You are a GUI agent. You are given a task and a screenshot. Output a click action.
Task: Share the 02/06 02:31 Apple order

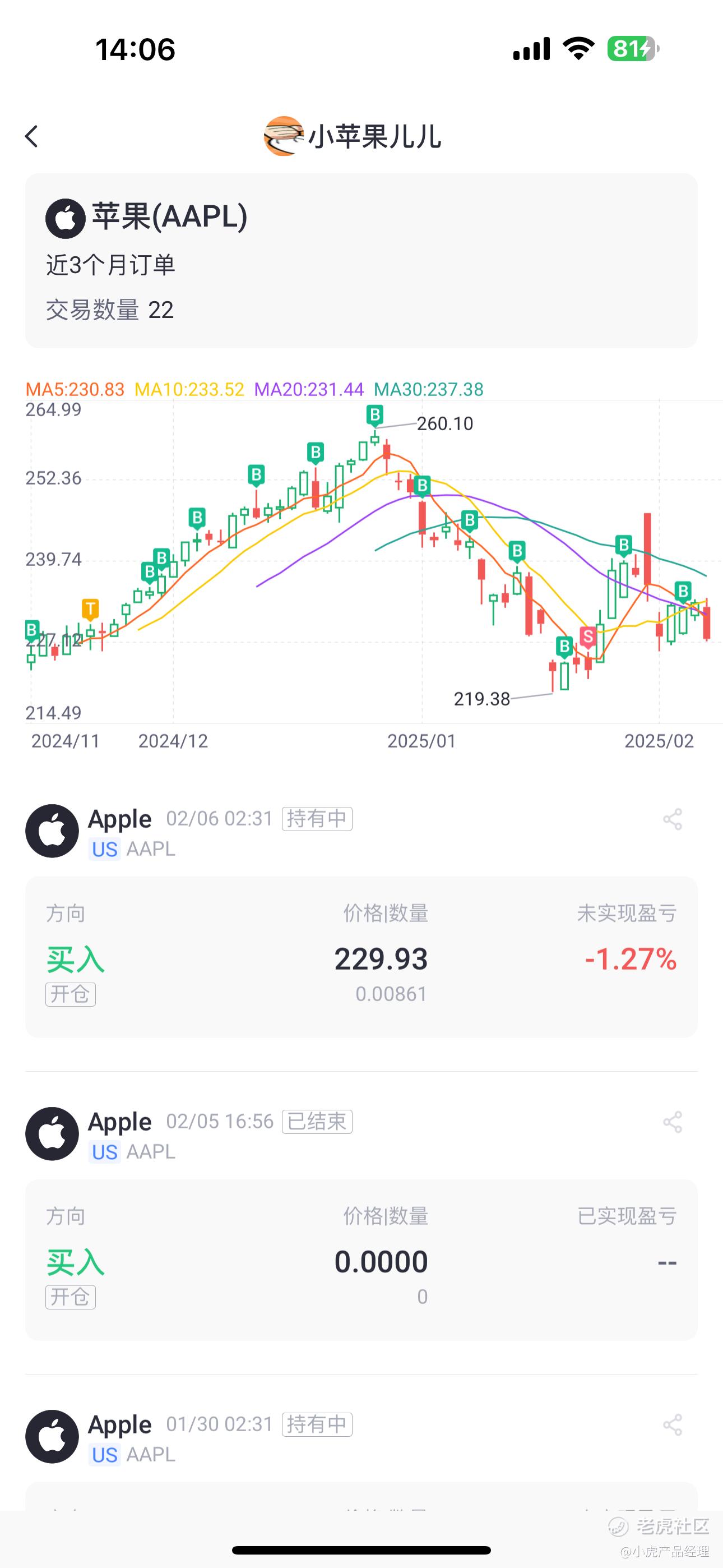point(673,819)
